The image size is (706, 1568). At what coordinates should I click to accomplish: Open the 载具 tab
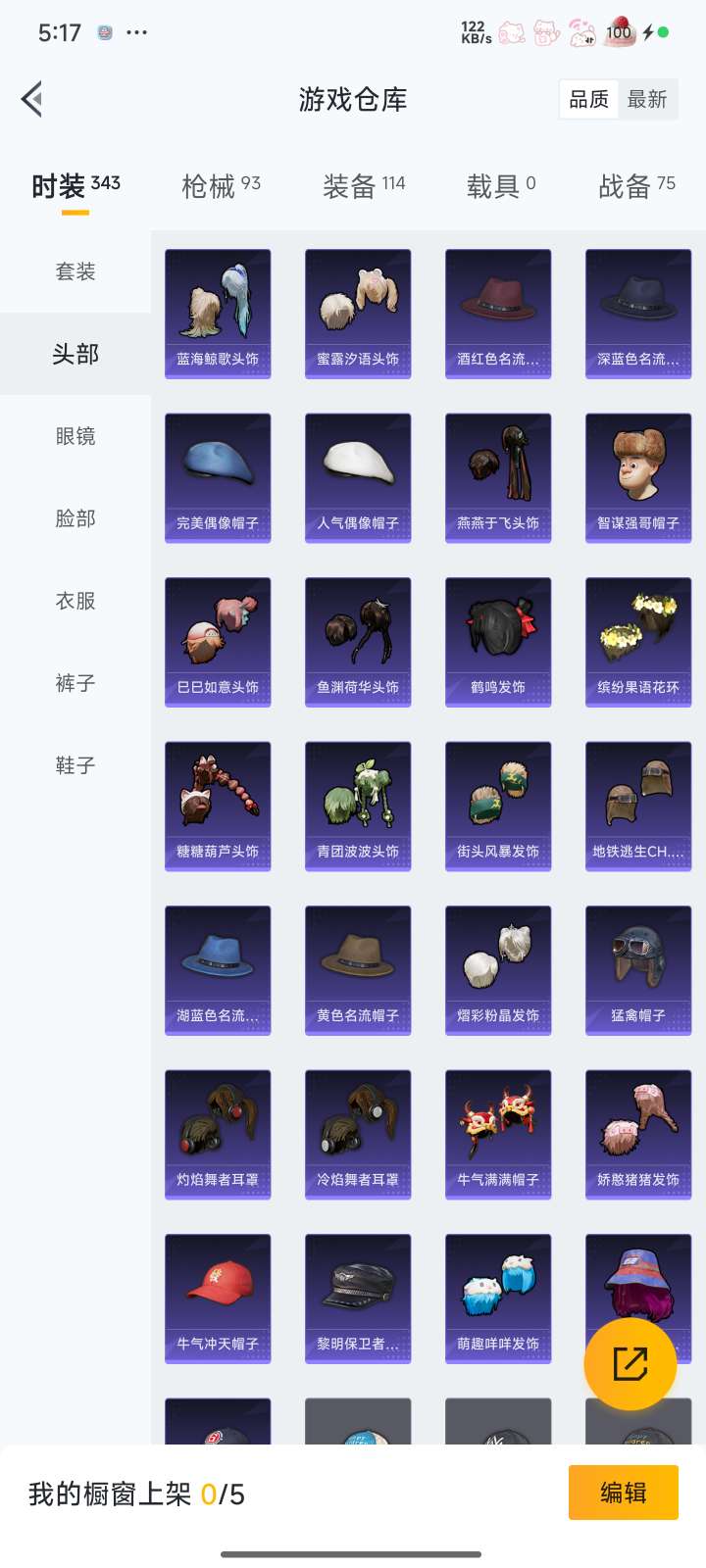(x=500, y=185)
